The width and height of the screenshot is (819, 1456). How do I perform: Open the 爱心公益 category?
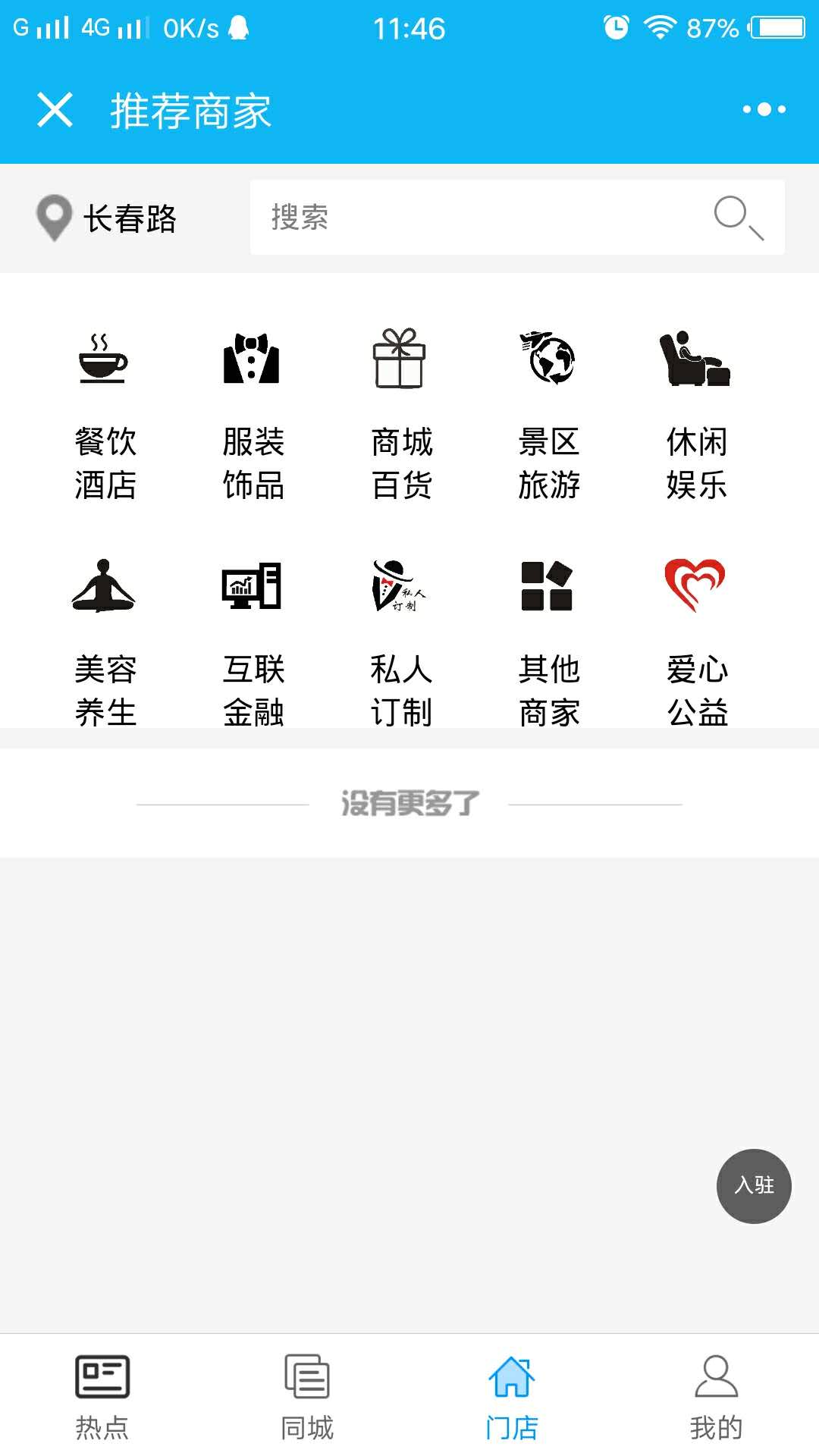click(696, 642)
